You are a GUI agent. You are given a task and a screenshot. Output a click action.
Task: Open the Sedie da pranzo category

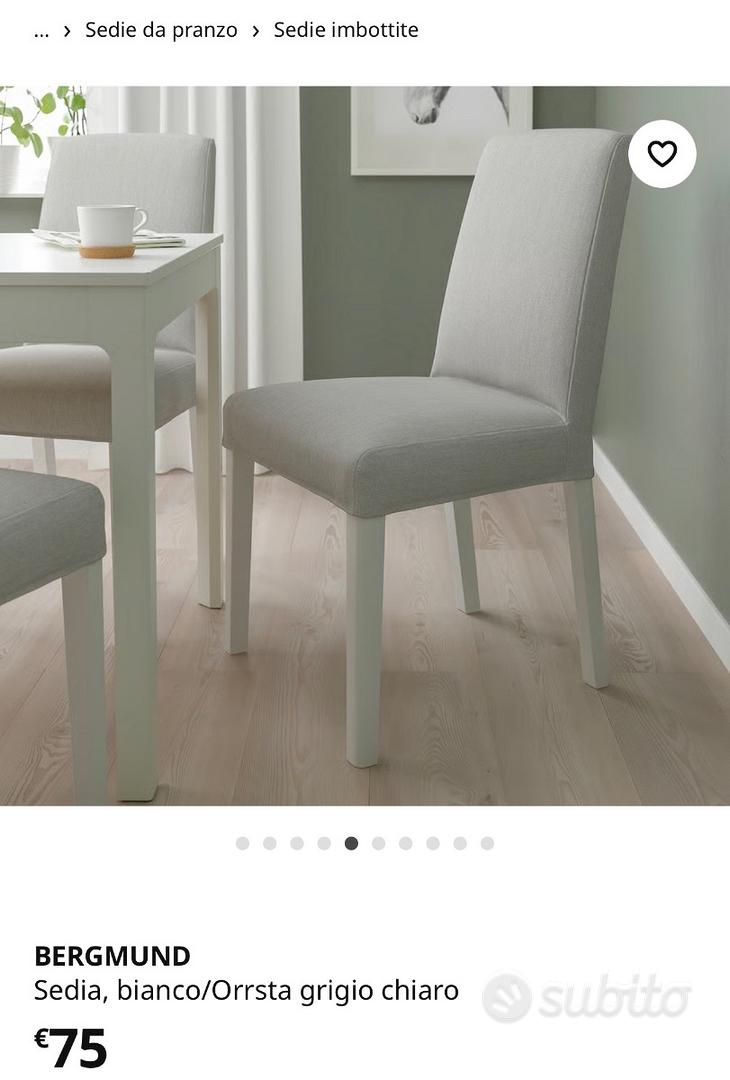click(x=161, y=30)
